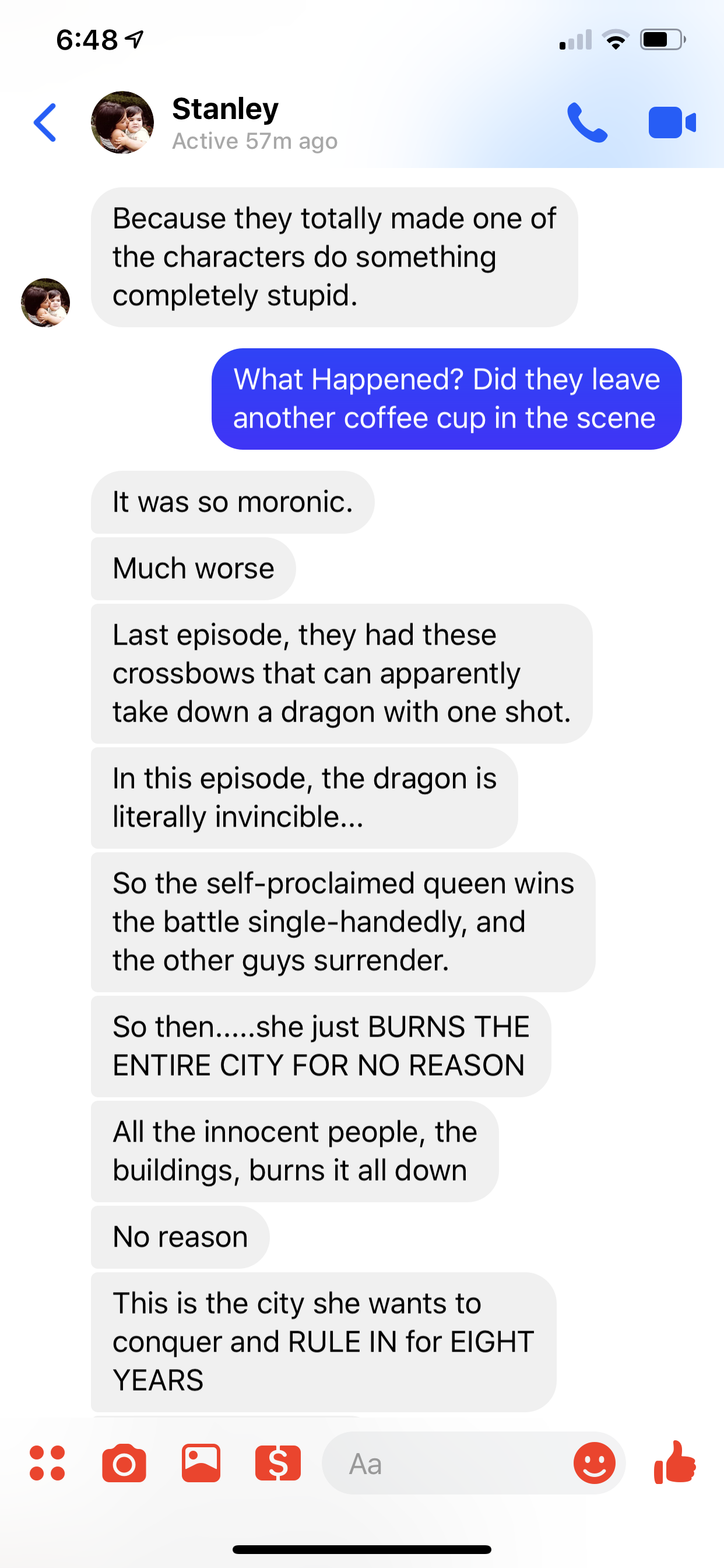
Task: Open the camera to take a photo
Action: [124, 1462]
